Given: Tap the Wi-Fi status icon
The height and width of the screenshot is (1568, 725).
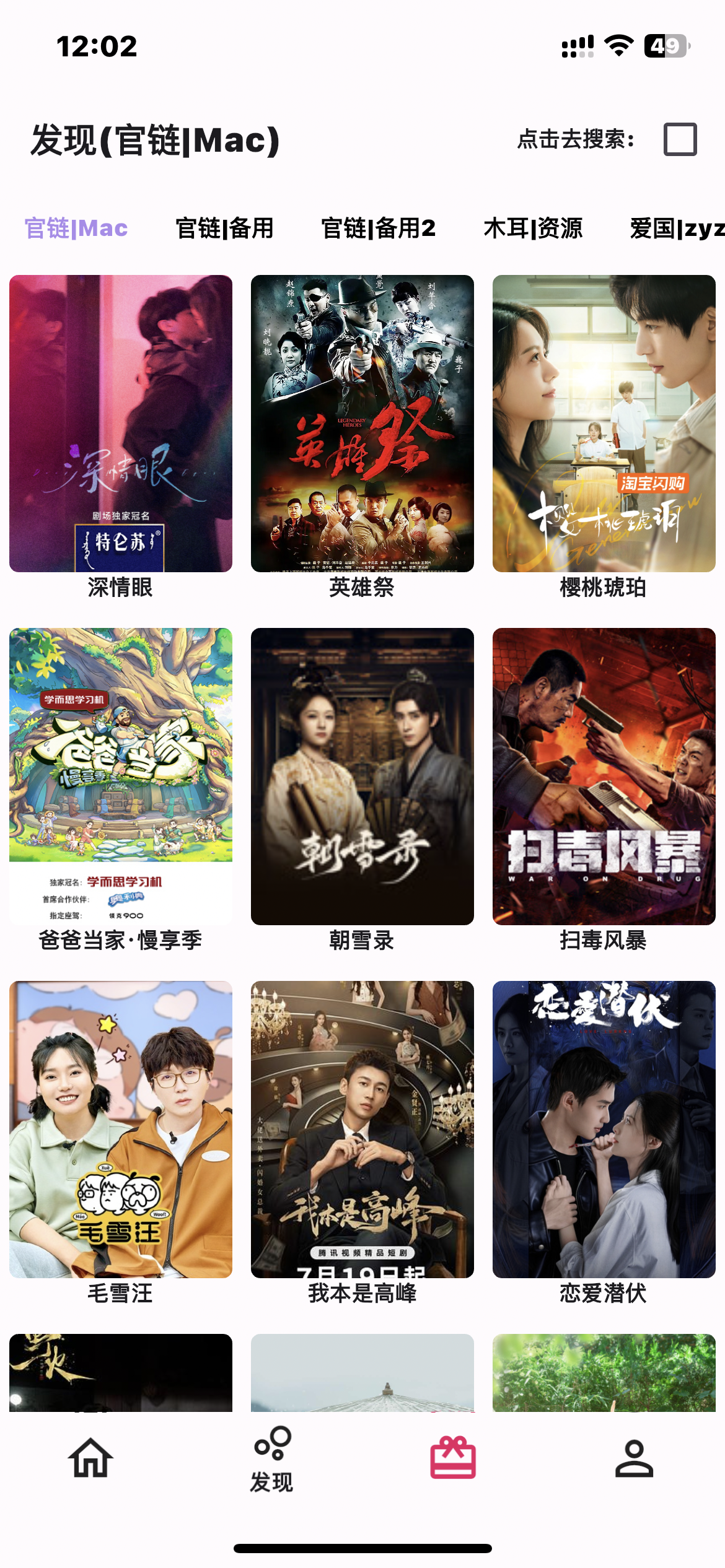Looking at the screenshot, I should 619,45.
